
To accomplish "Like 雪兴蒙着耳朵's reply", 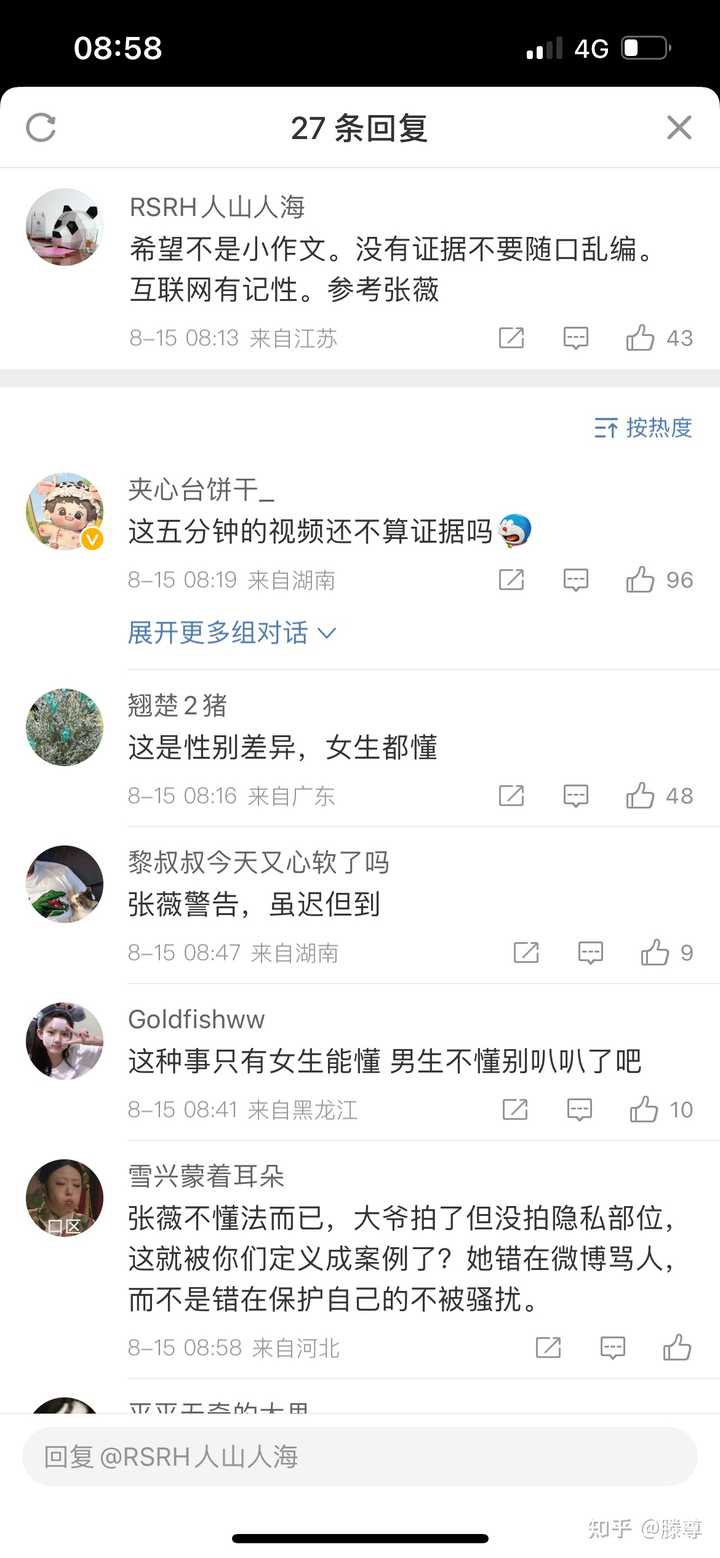I will (677, 1348).
